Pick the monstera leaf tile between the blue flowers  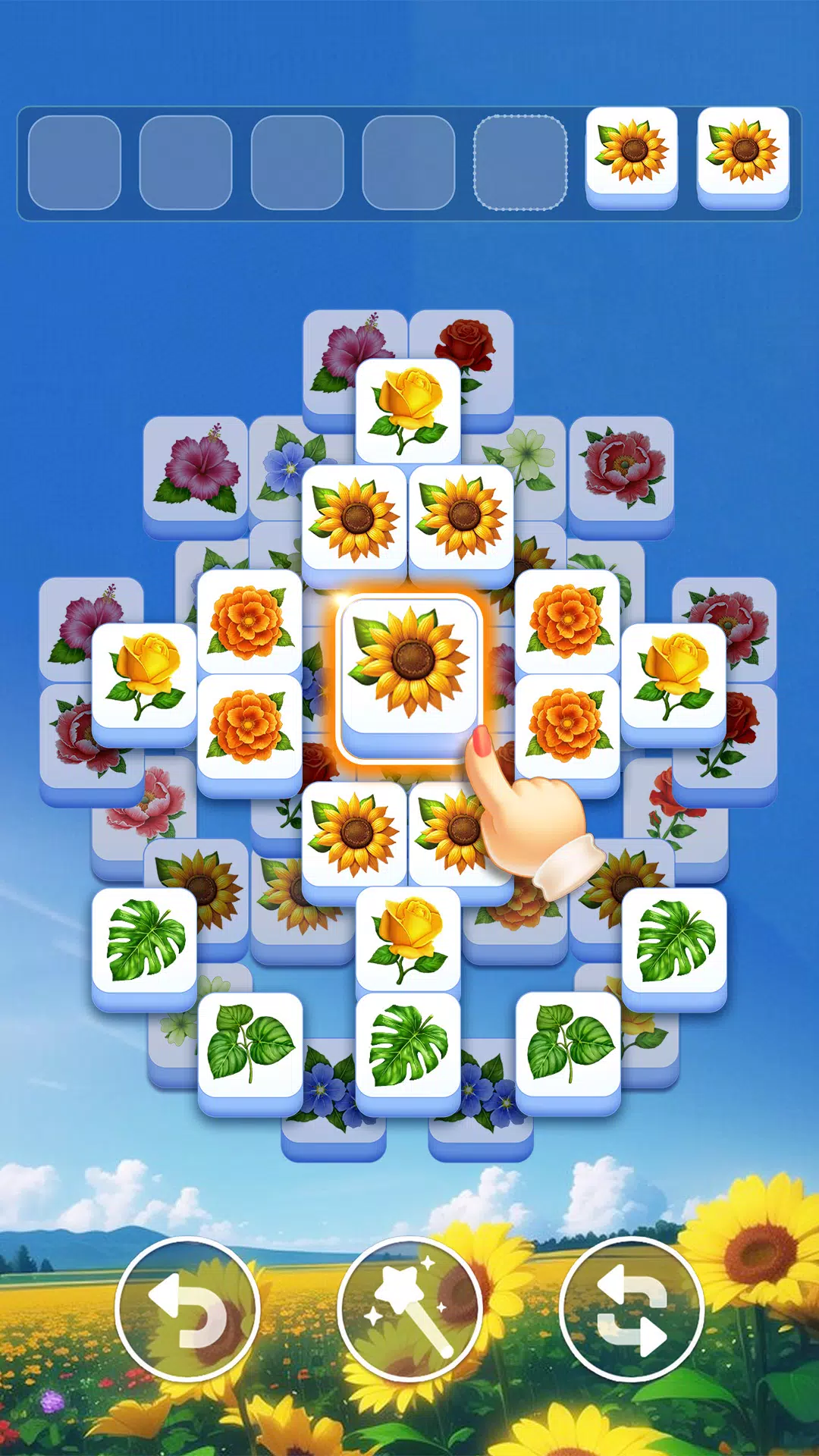tap(408, 1045)
